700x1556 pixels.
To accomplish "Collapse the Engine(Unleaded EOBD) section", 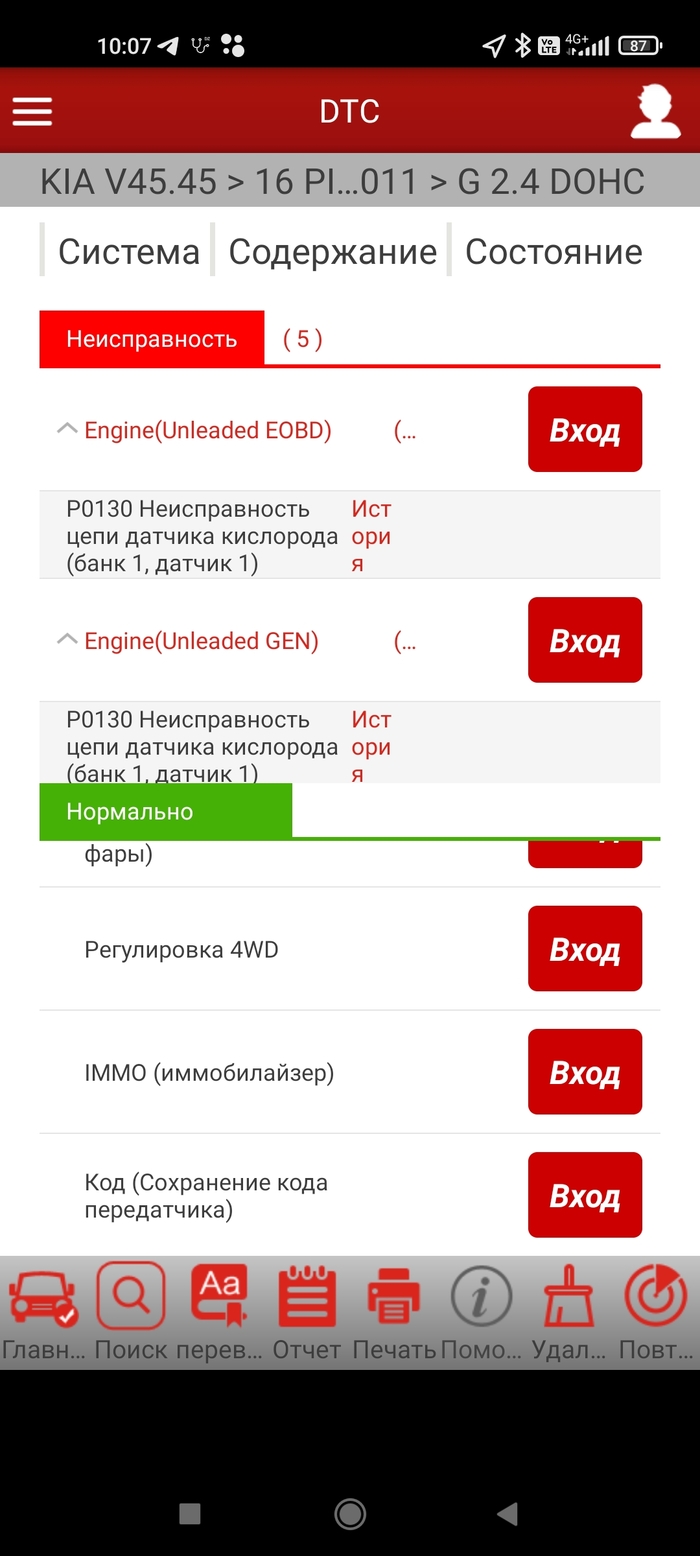I will coord(67,429).
